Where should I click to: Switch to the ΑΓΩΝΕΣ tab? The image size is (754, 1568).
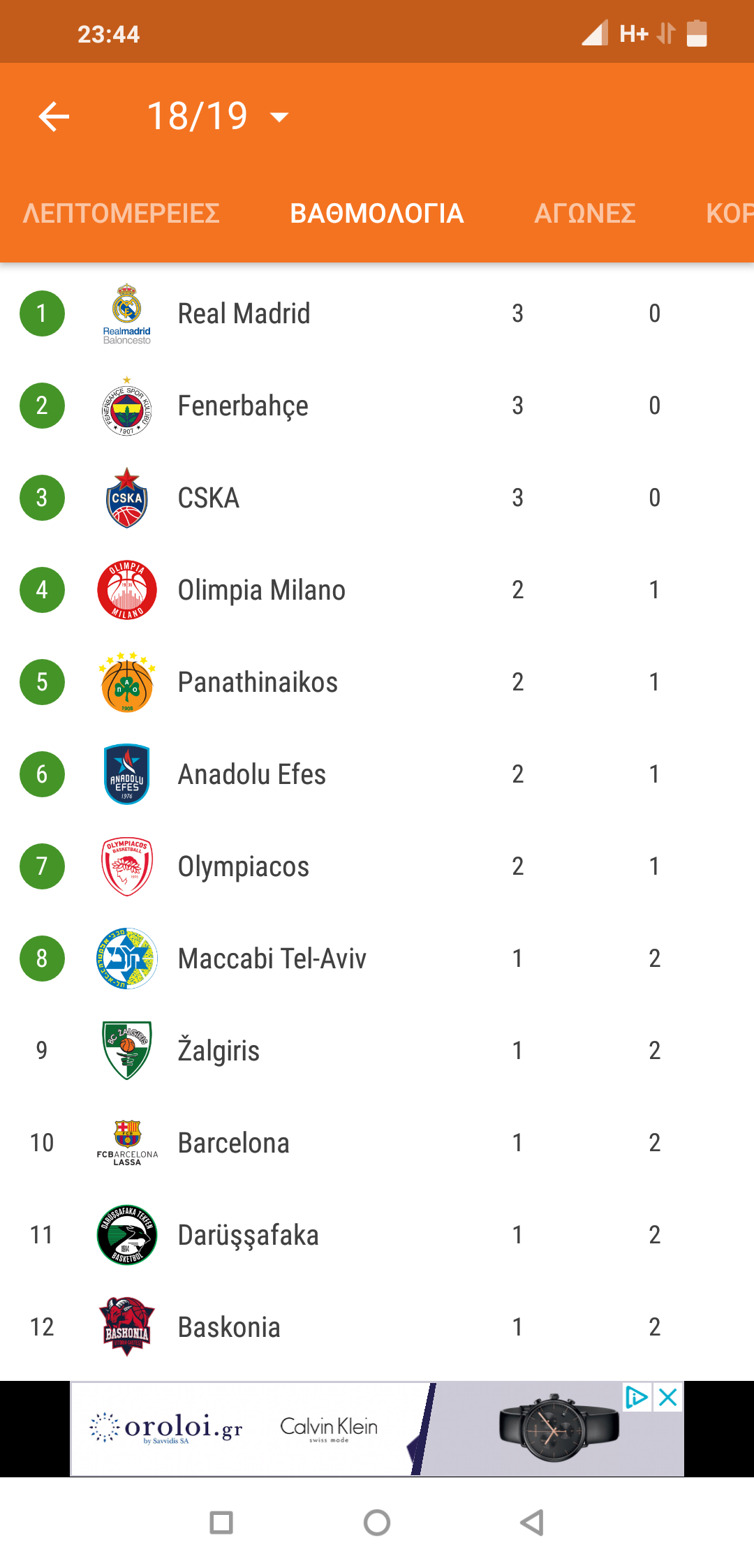point(585,214)
